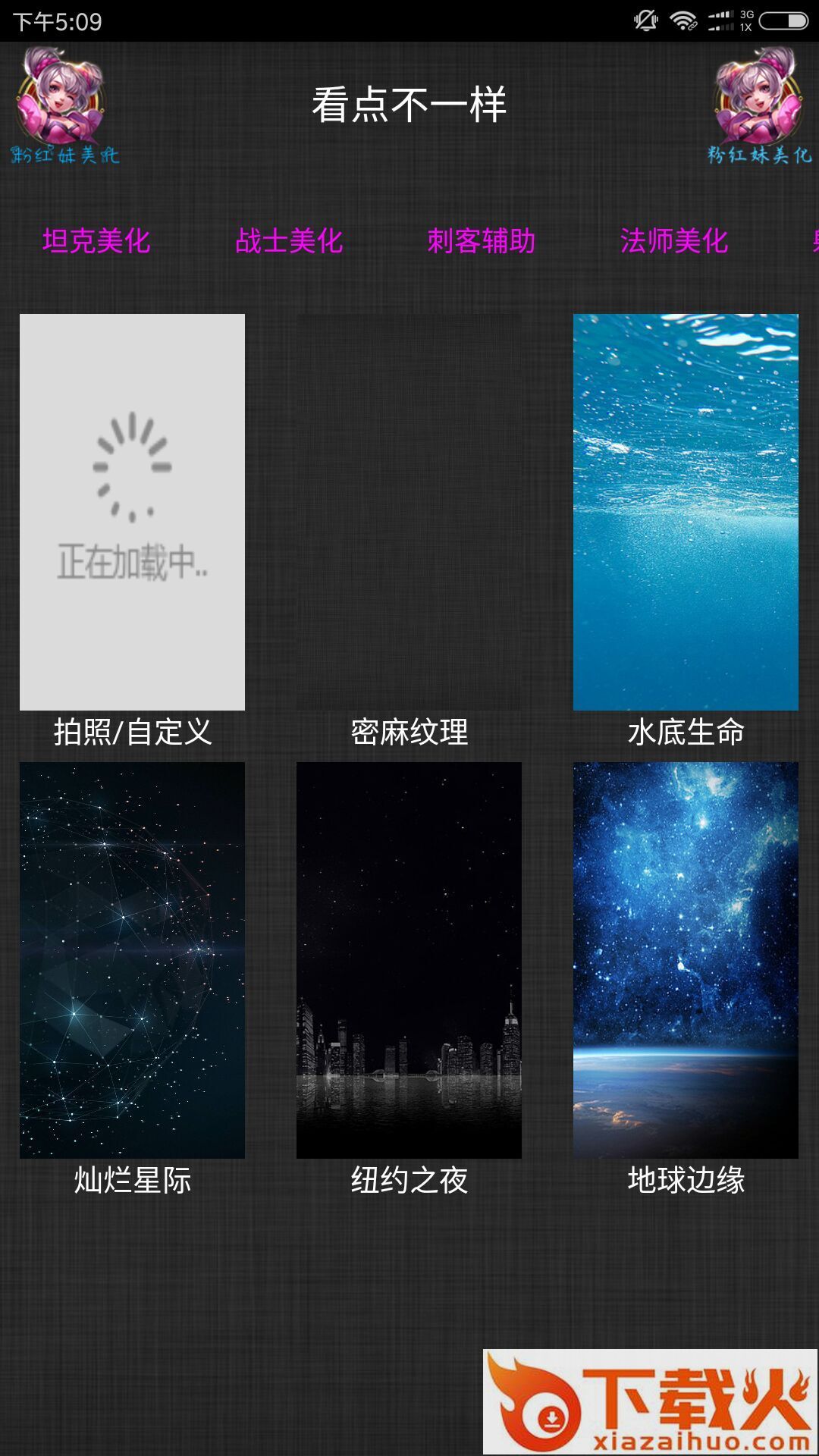Switch to the 坦克美化 tab

coord(96,241)
